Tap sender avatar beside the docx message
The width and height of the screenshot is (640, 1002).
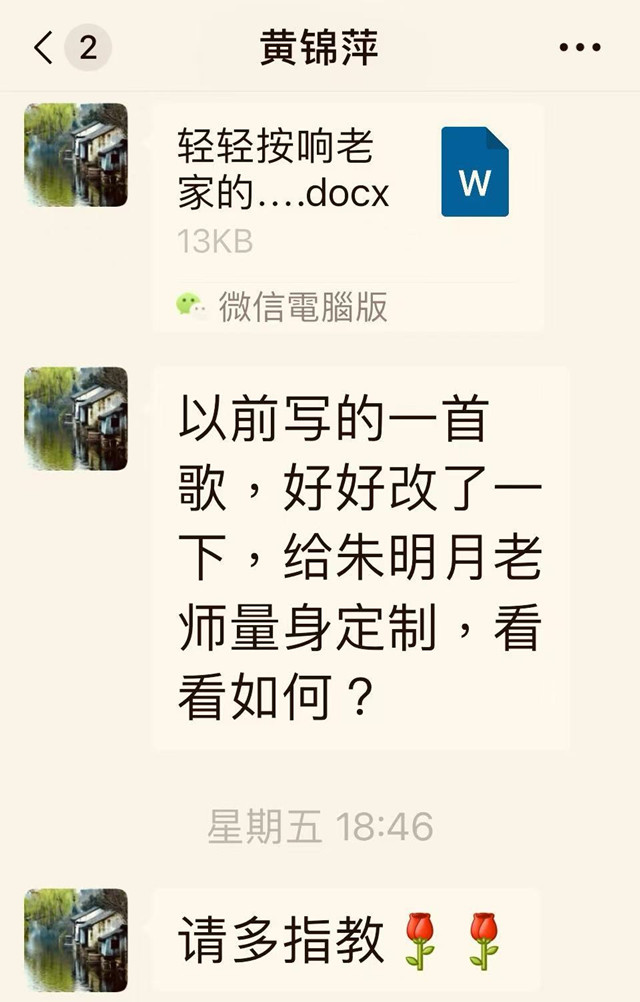(x=76, y=155)
